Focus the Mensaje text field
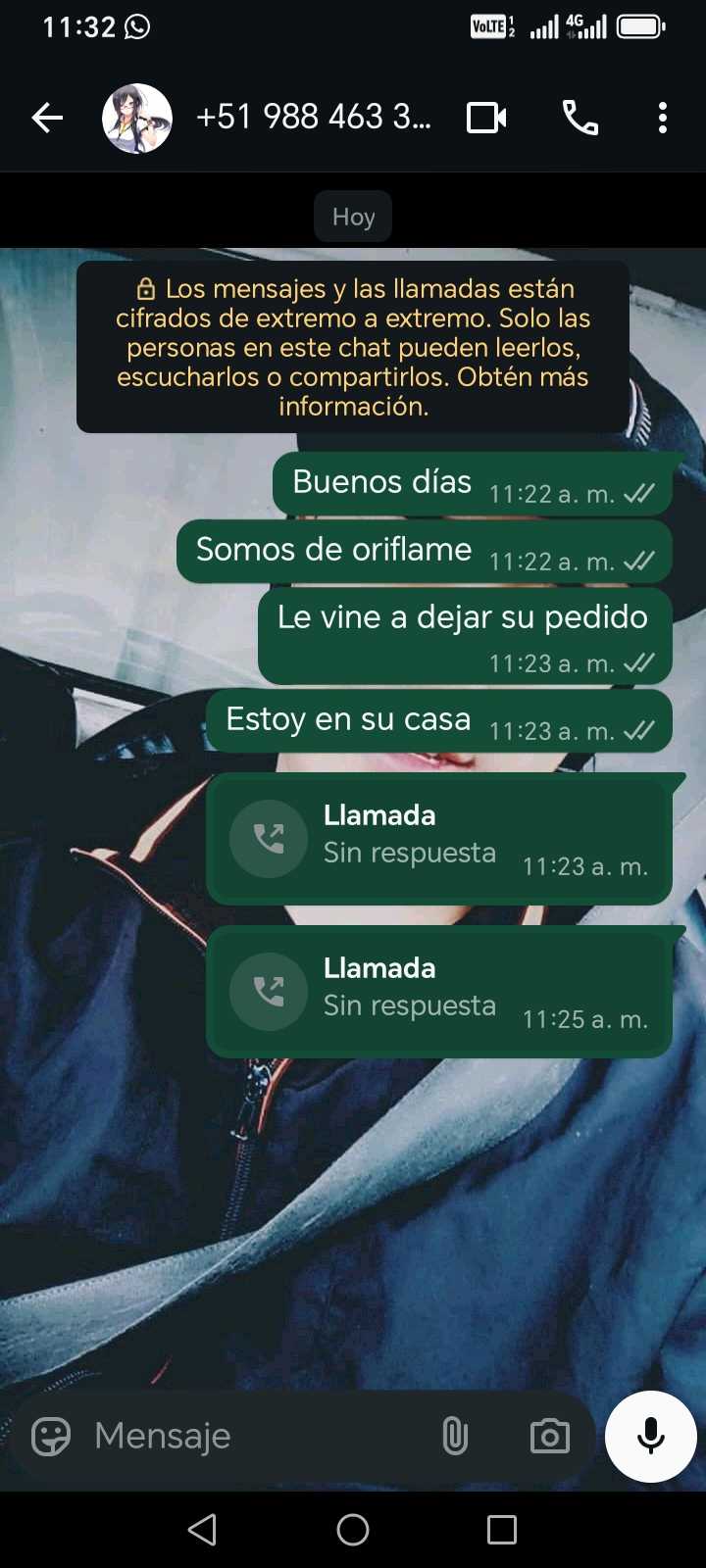 click(255, 1437)
